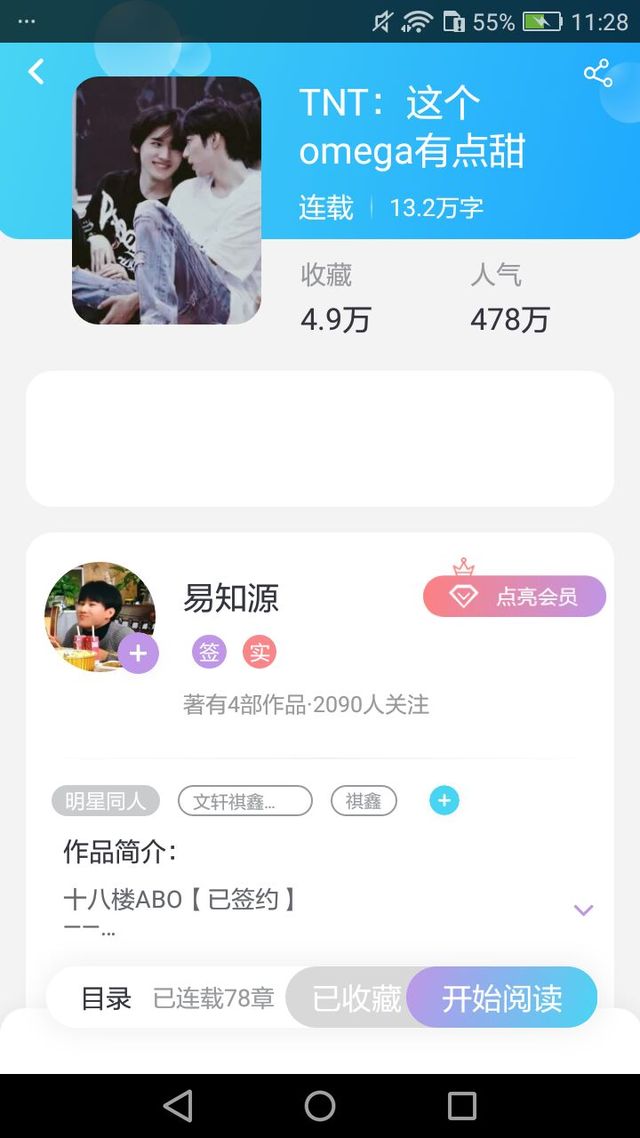Select the 文轩祺鑫 tag chip
Image resolution: width=640 pixels, height=1138 pixels.
click(245, 801)
